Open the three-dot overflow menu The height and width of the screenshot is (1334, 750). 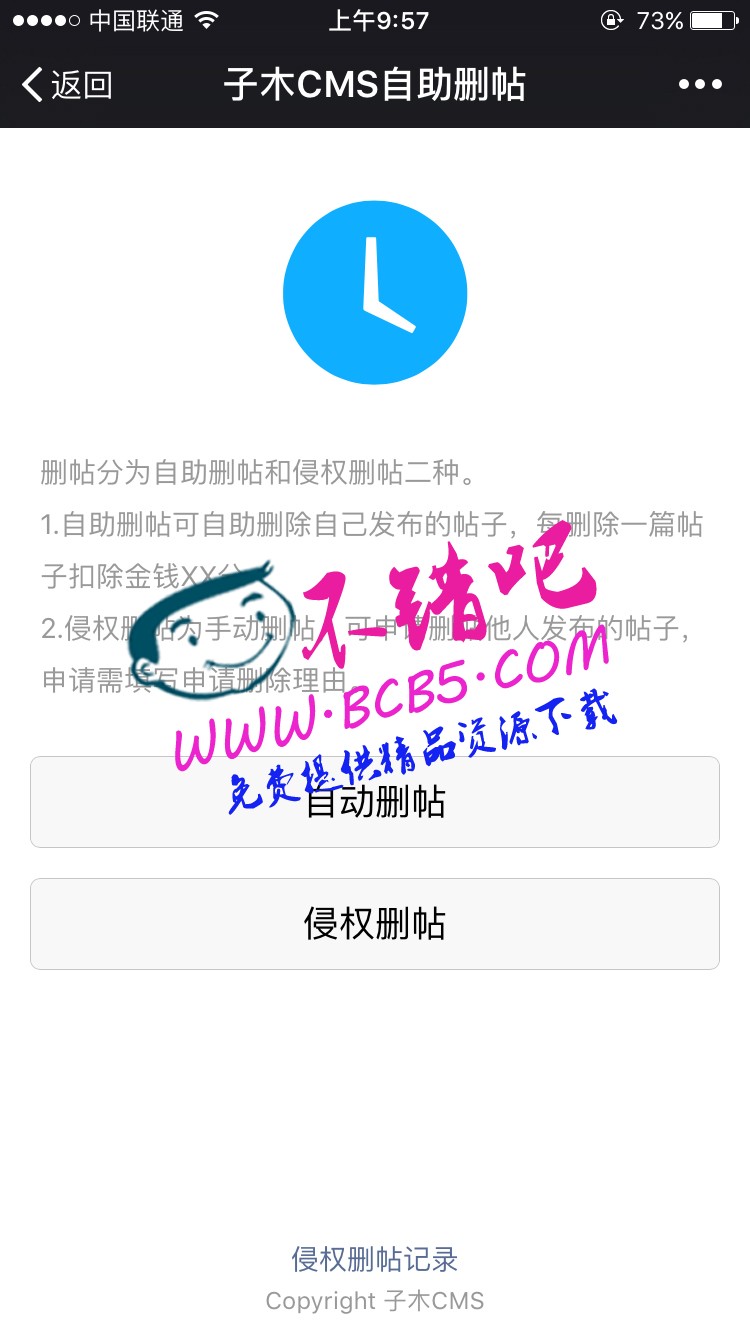700,85
